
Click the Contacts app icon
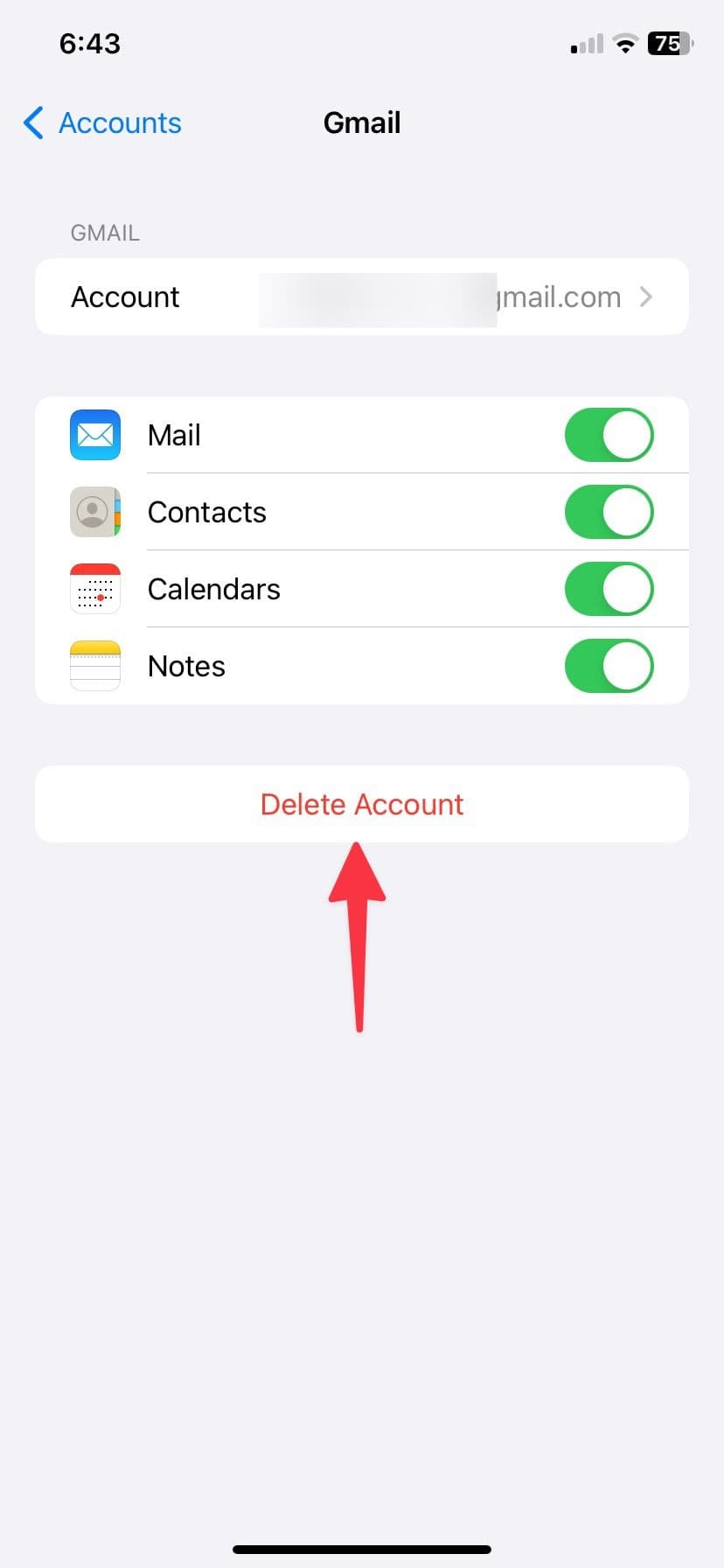pyautogui.click(x=94, y=512)
